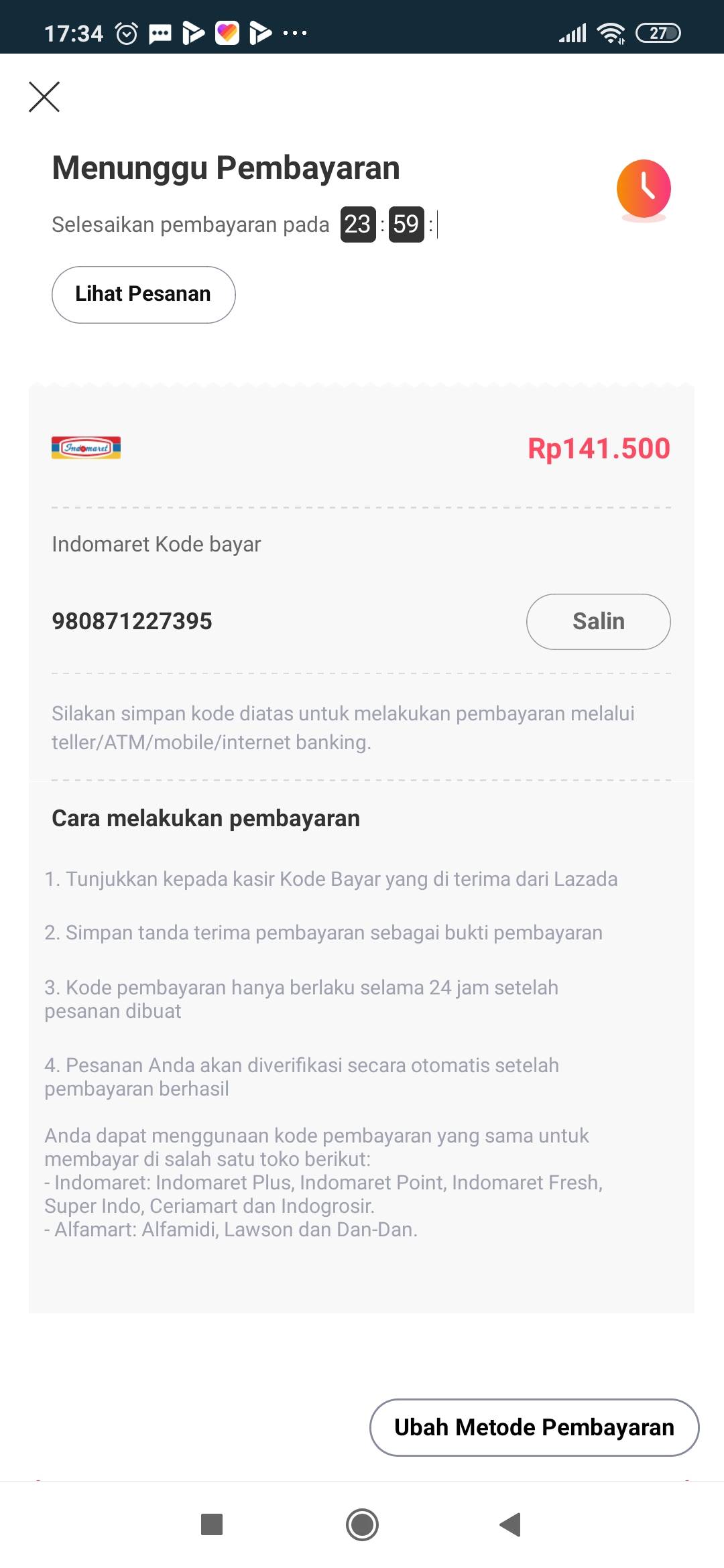This screenshot has height=1568, width=724.
Task: Tap Ubah Metode Pembayaran button
Action: click(534, 1427)
